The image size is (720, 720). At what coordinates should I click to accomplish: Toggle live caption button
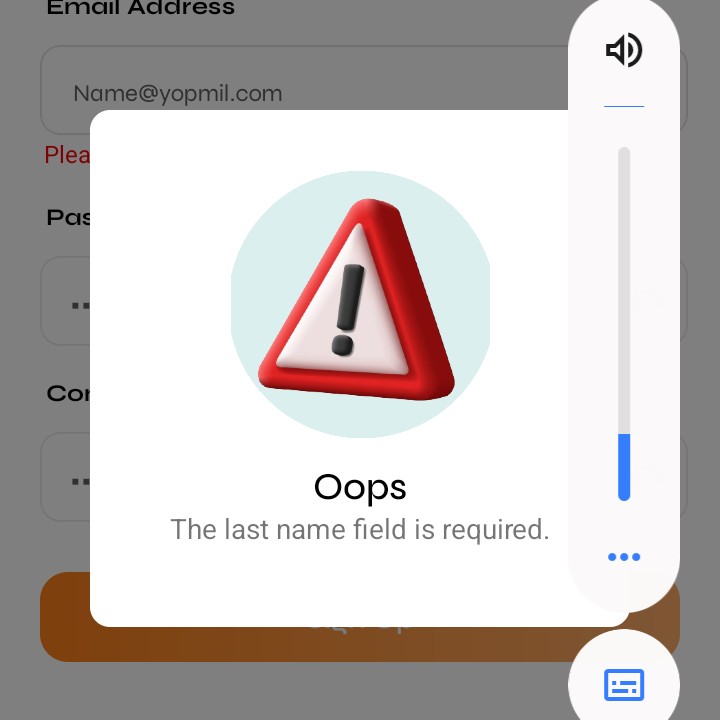[624, 685]
